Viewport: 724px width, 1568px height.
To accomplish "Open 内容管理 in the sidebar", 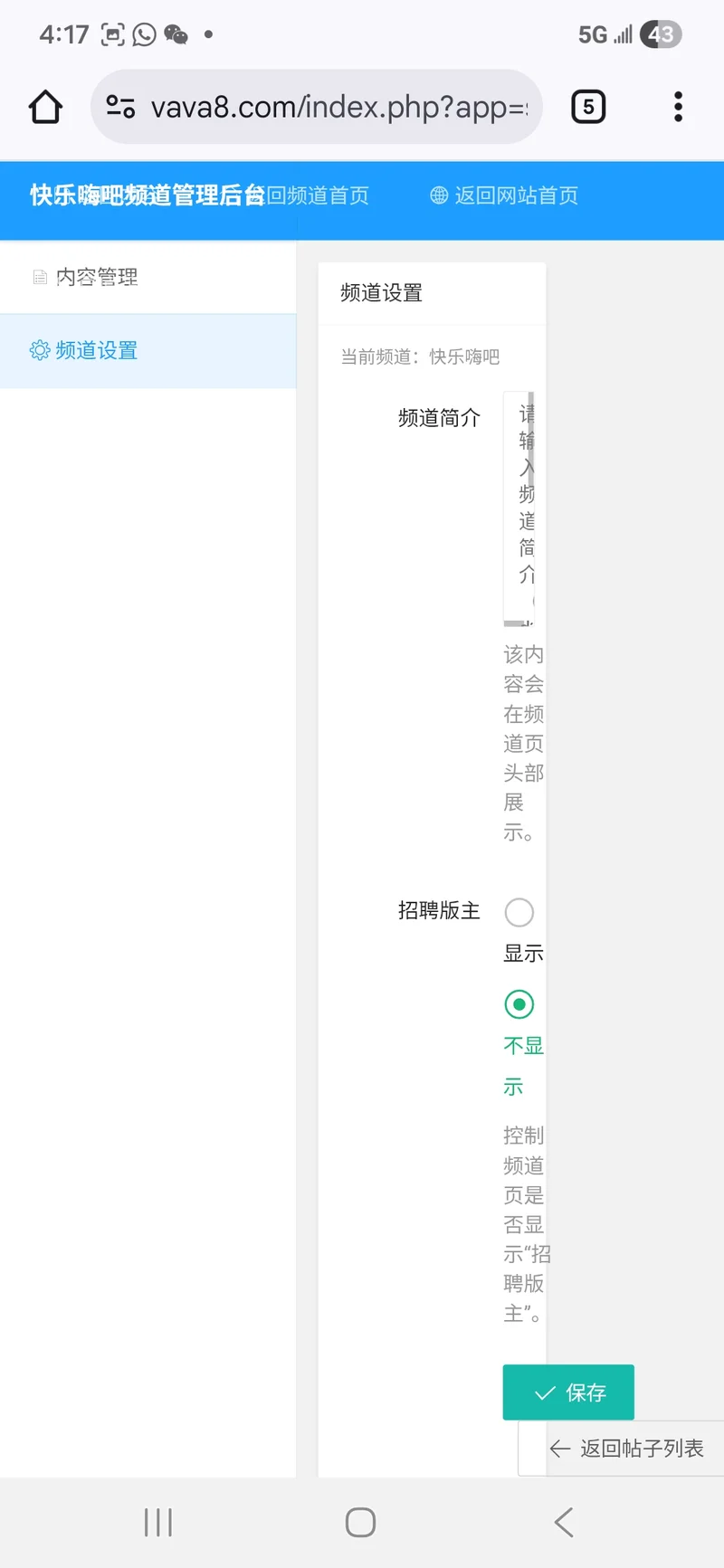I will tap(96, 277).
